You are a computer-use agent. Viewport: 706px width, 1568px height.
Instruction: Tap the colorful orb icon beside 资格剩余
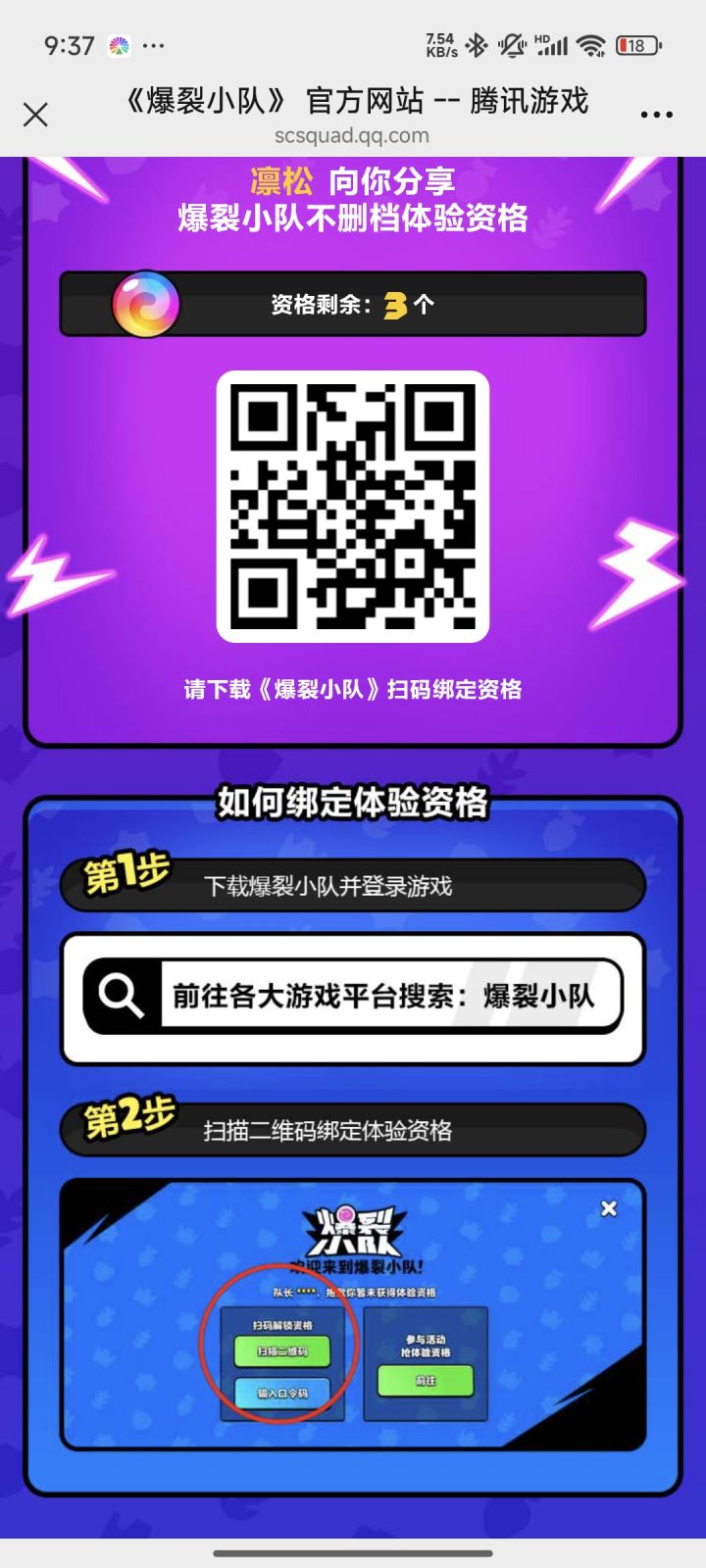point(145,305)
